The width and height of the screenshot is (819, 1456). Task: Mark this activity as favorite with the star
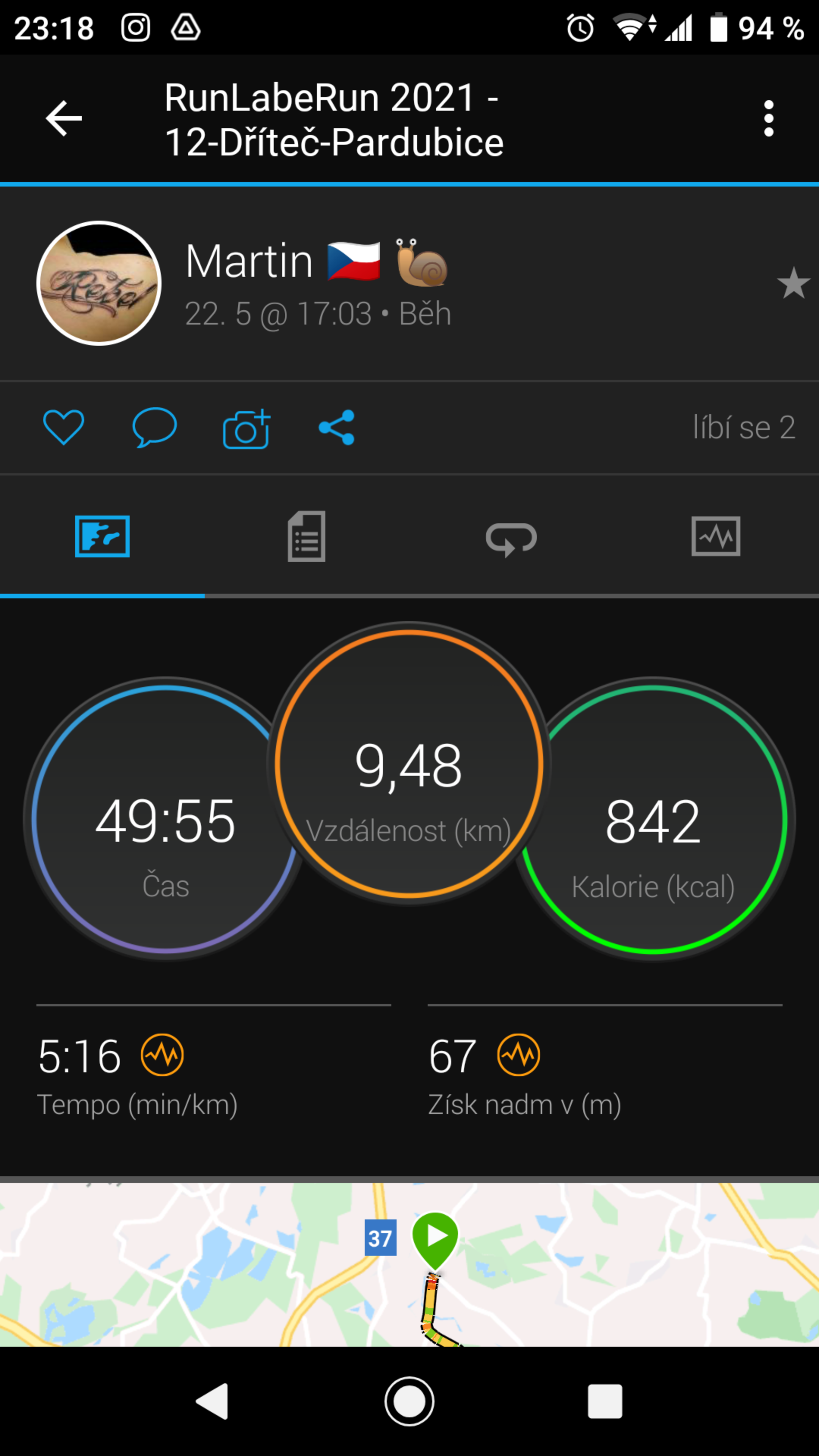(793, 283)
